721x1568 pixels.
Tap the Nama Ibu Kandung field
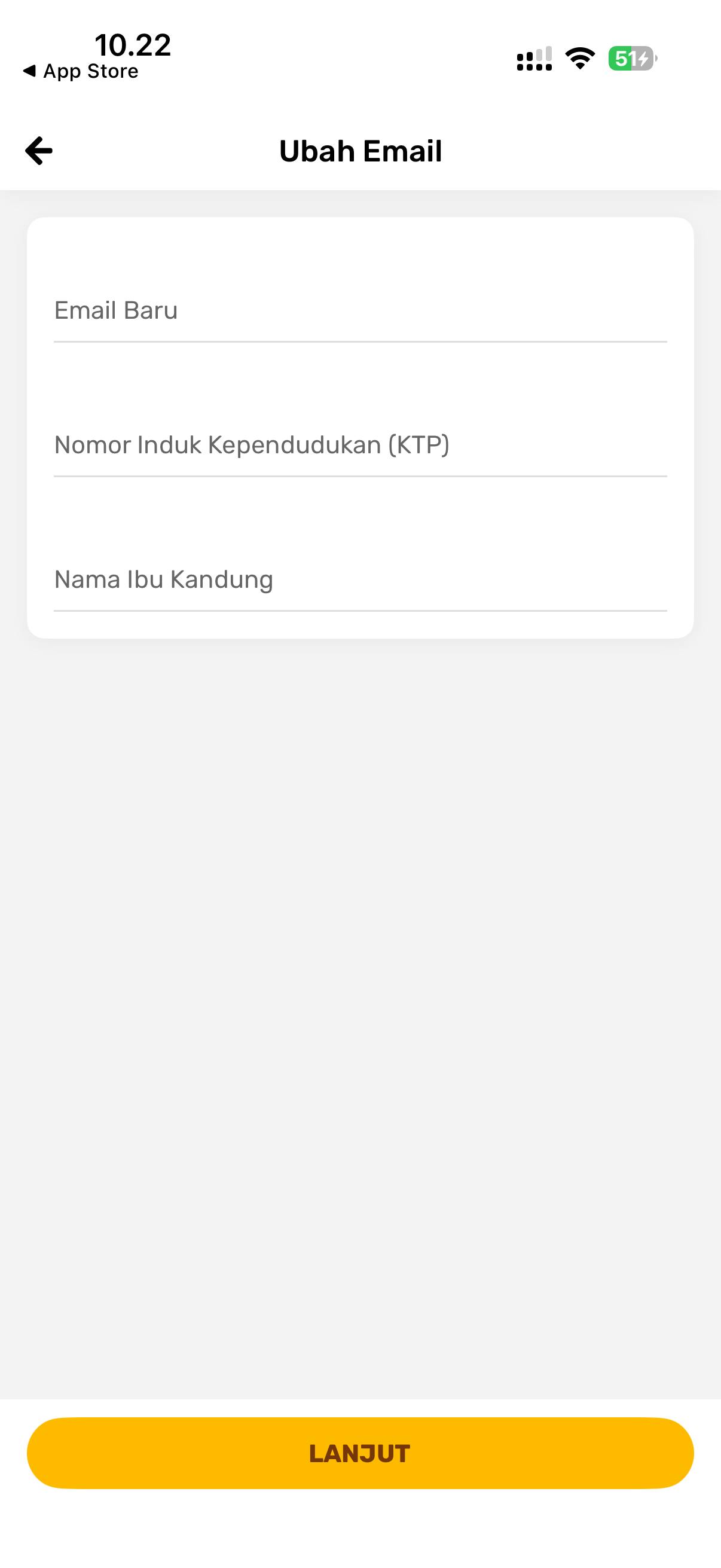click(x=360, y=580)
